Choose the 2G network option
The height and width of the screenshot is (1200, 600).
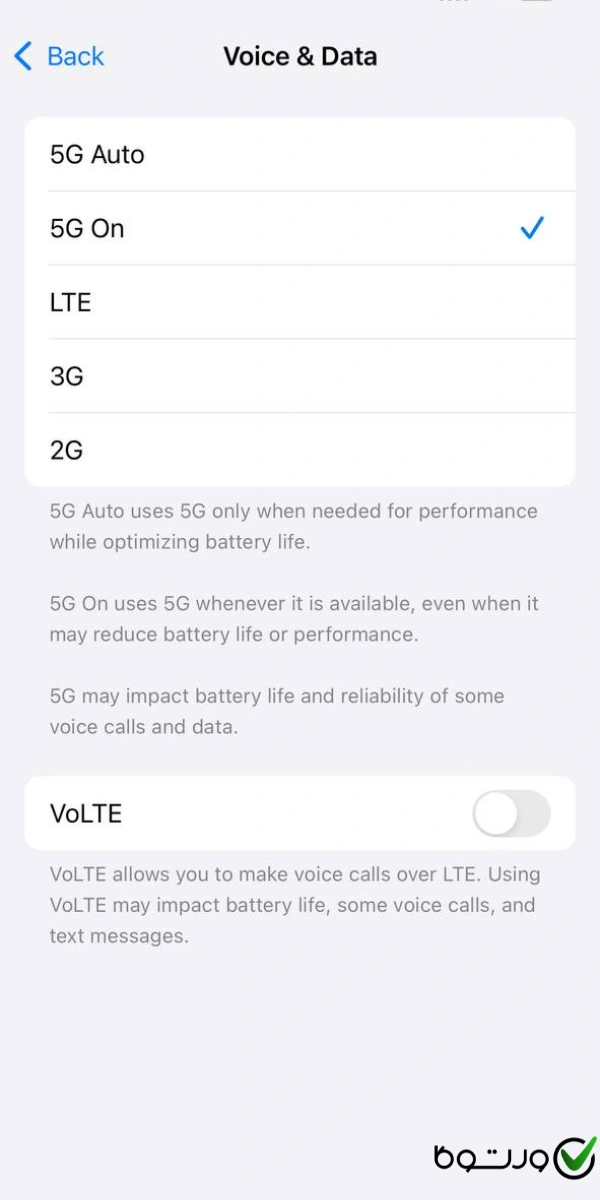(x=299, y=450)
